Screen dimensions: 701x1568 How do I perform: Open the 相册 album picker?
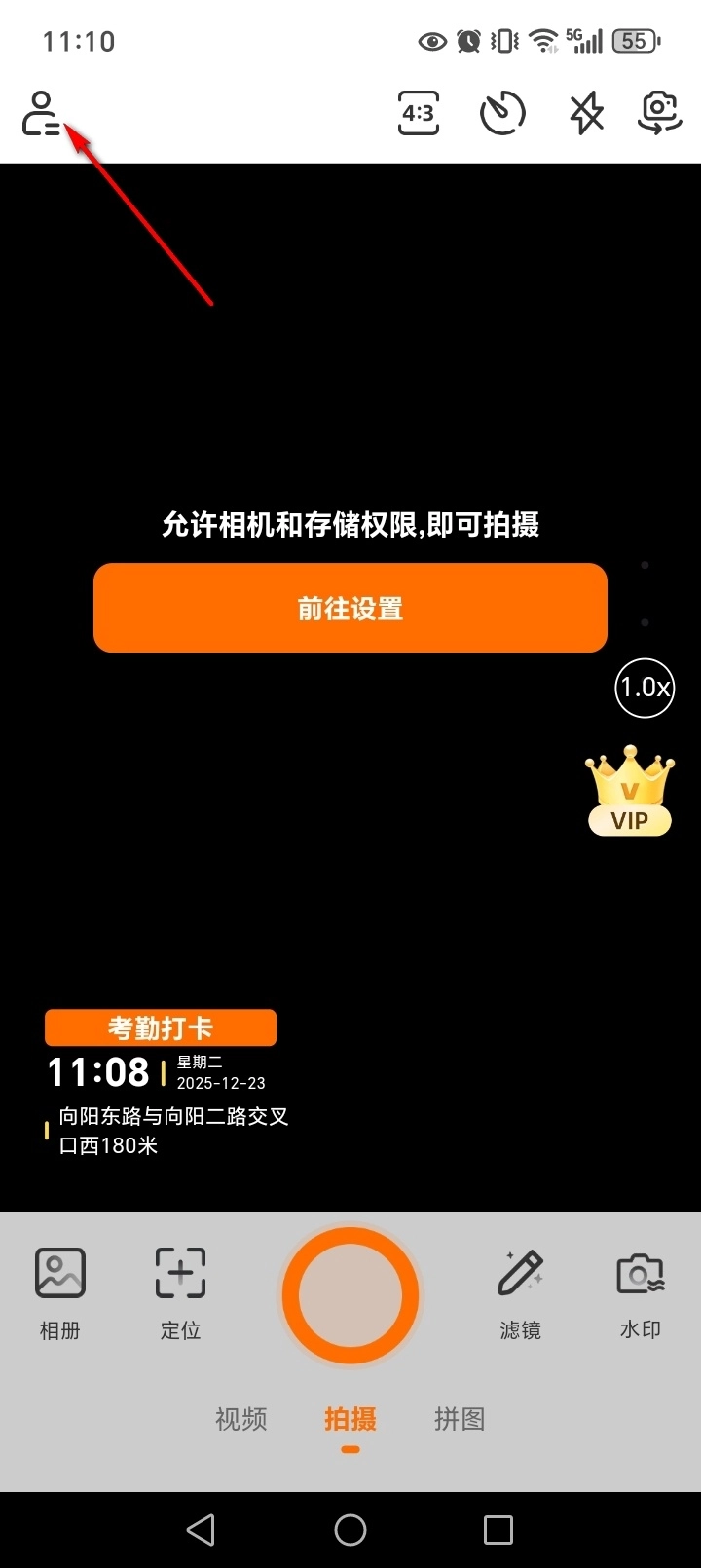pyautogui.click(x=59, y=1291)
